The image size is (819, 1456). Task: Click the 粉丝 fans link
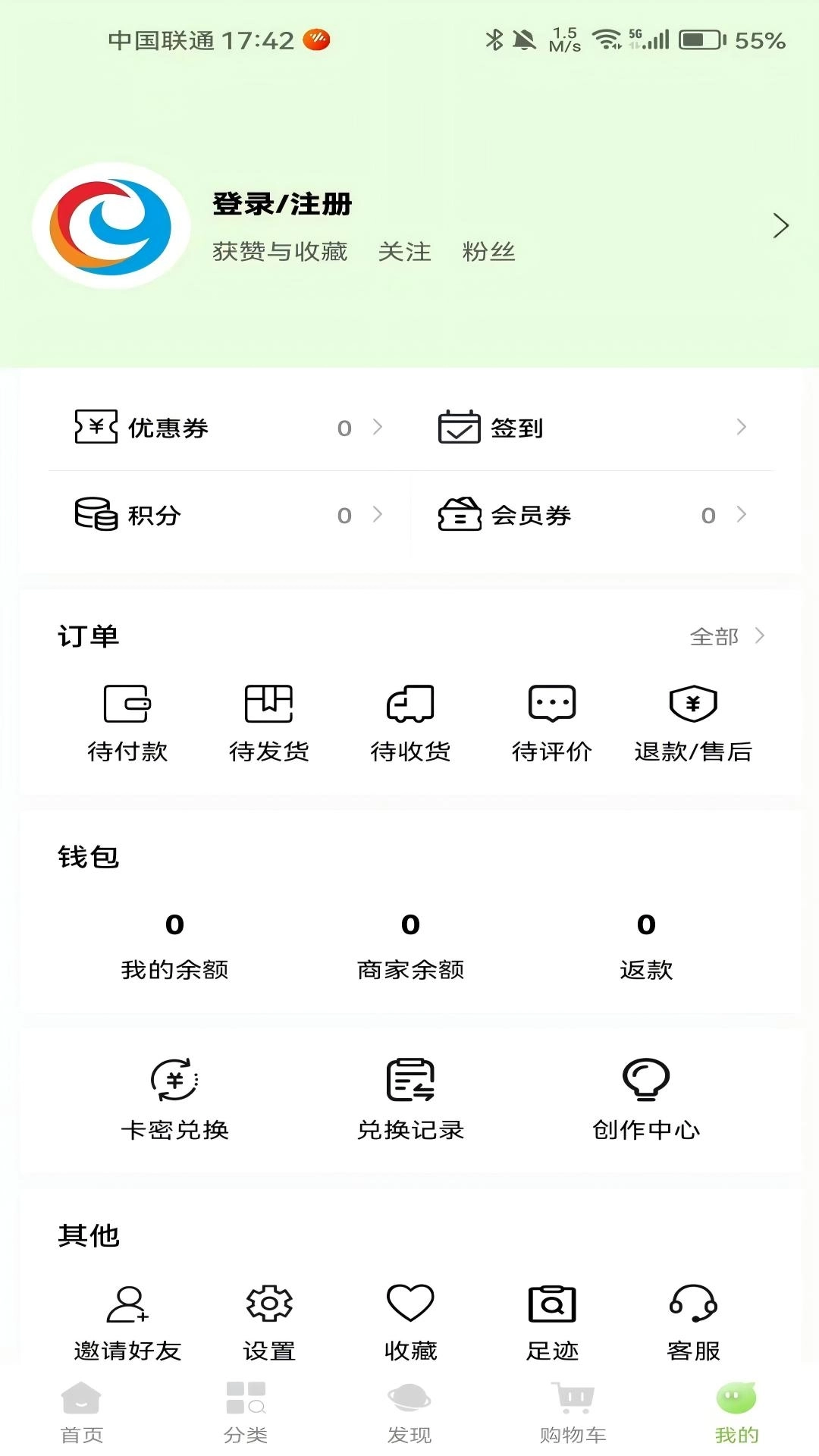pyautogui.click(x=486, y=252)
